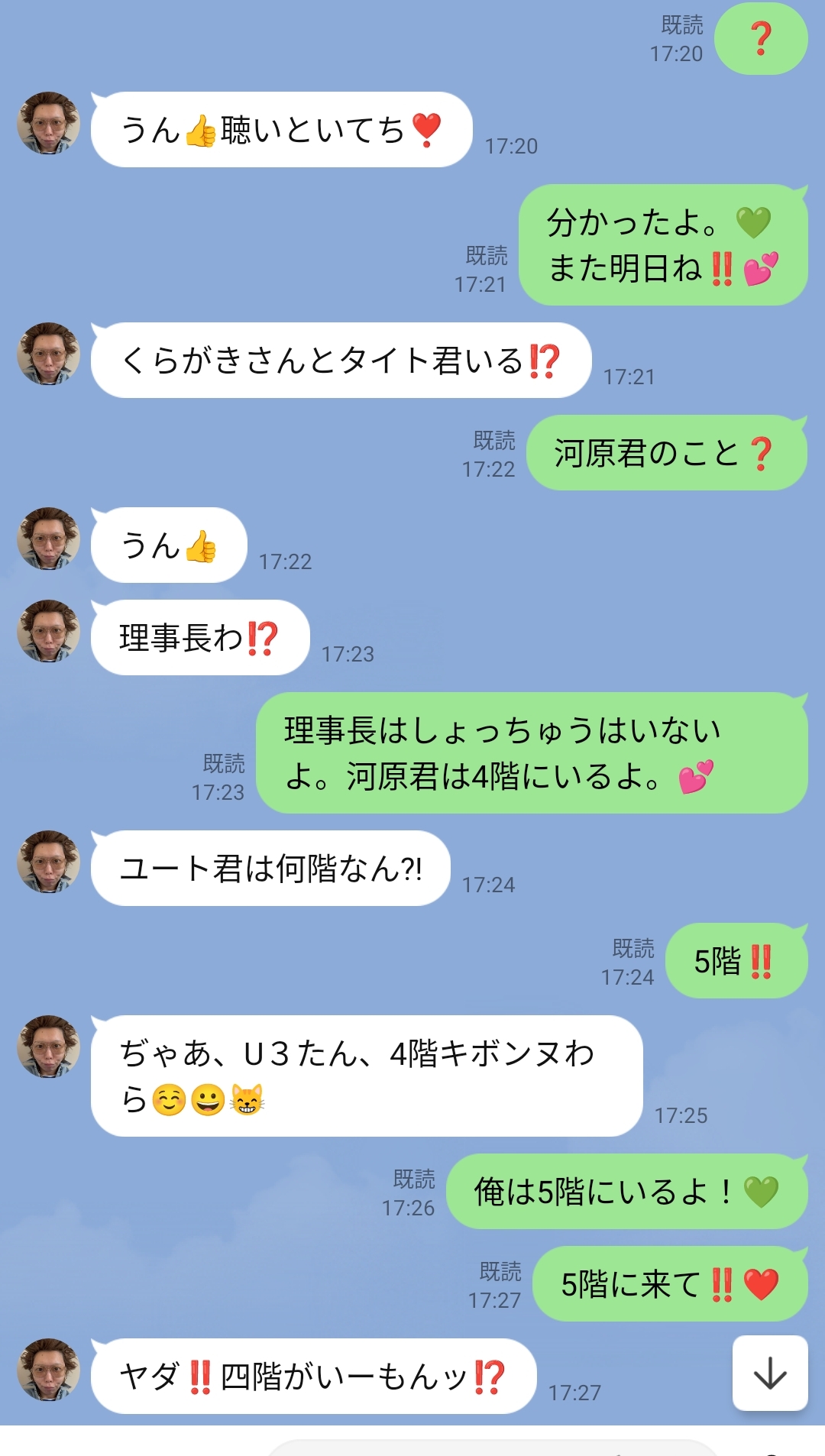Open the profile picture beside くらがきさんとタイト君いる message

pos(48,355)
